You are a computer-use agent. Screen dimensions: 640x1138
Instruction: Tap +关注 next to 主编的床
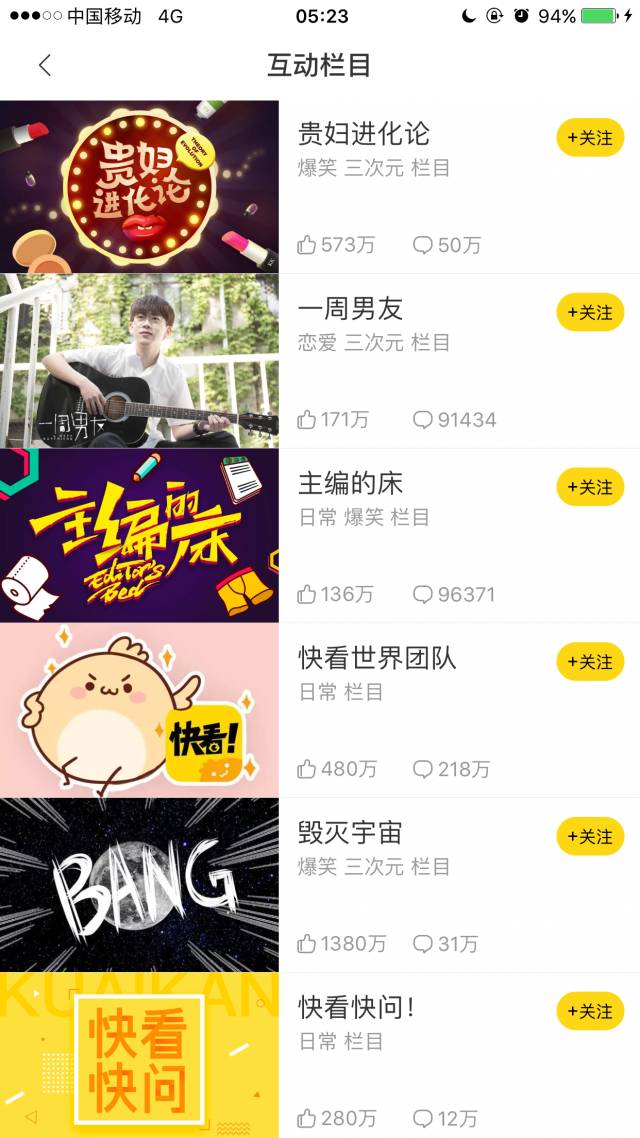pos(590,487)
